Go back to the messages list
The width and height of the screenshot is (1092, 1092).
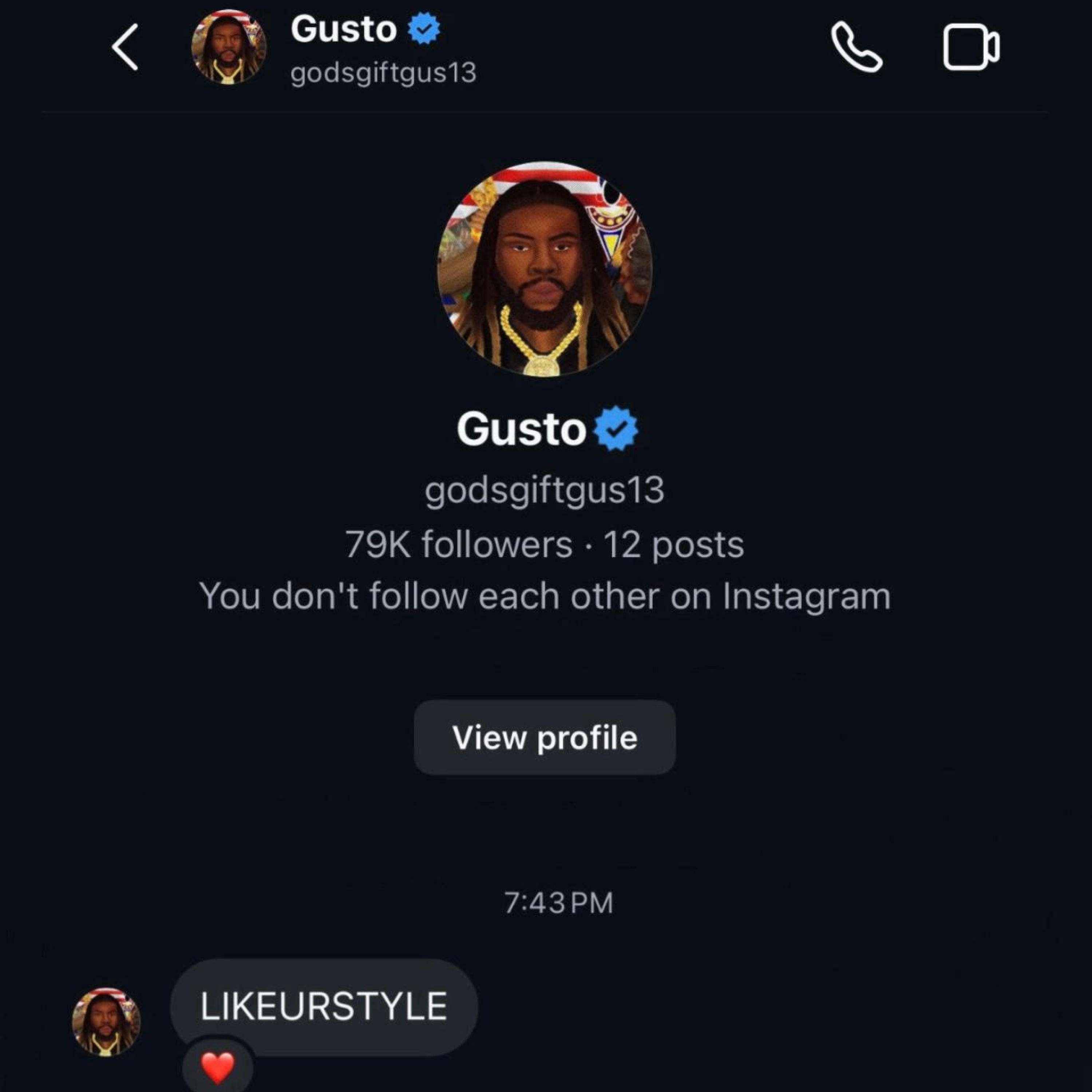125,47
